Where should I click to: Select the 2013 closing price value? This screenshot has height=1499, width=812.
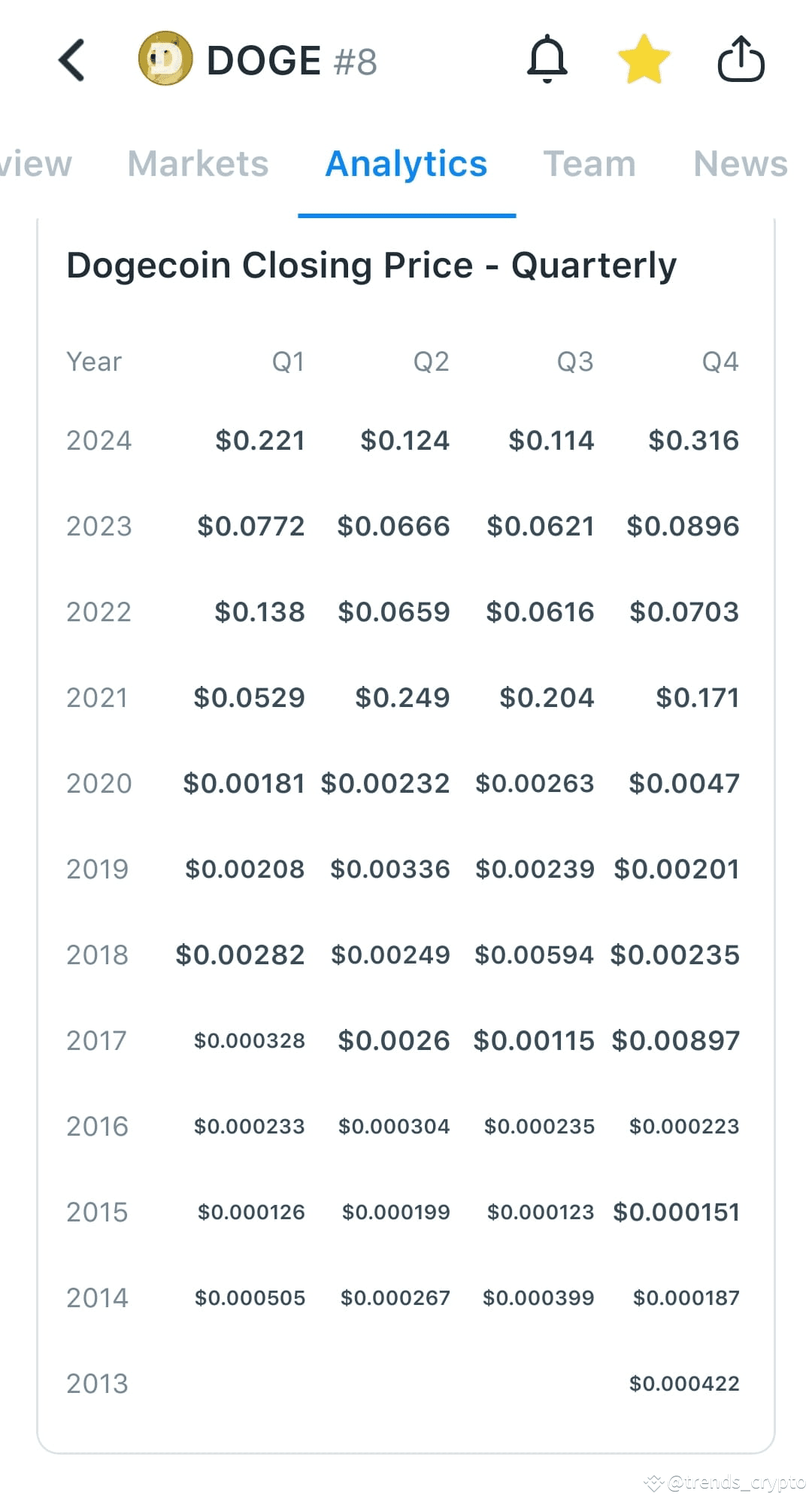point(683,1382)
